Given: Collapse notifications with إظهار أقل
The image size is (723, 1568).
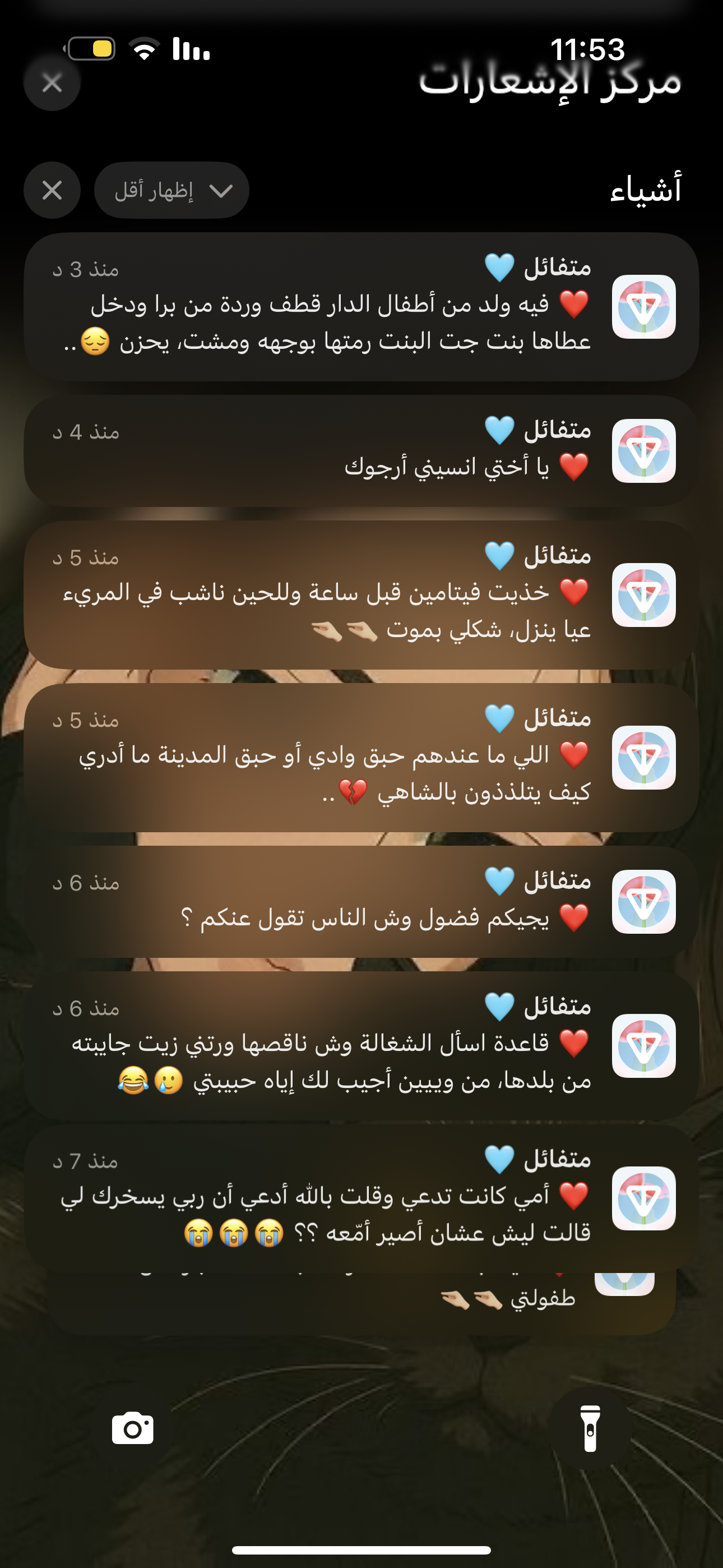Looking at the screenshot, I should tap(172, 190).
